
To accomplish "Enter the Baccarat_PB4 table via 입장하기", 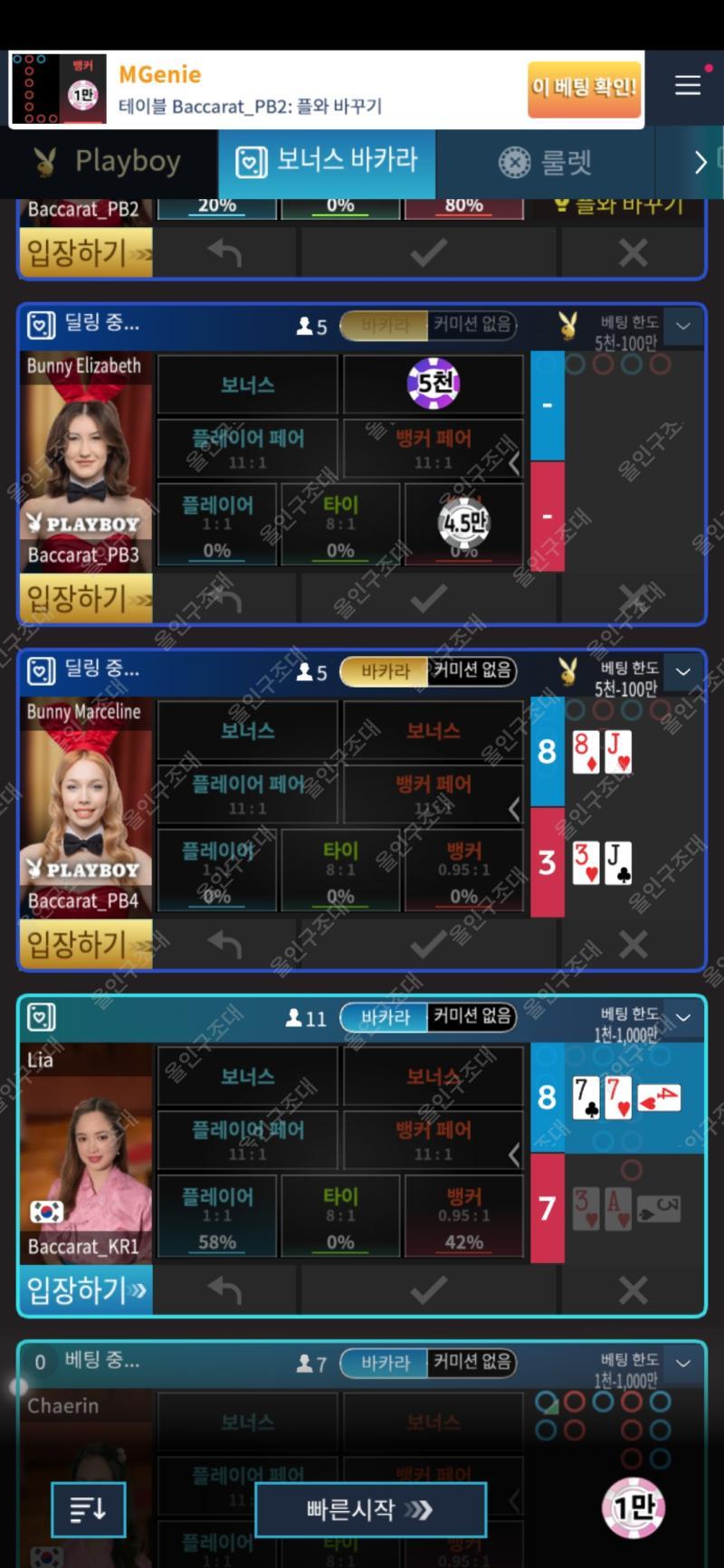I will coord(86,945).
